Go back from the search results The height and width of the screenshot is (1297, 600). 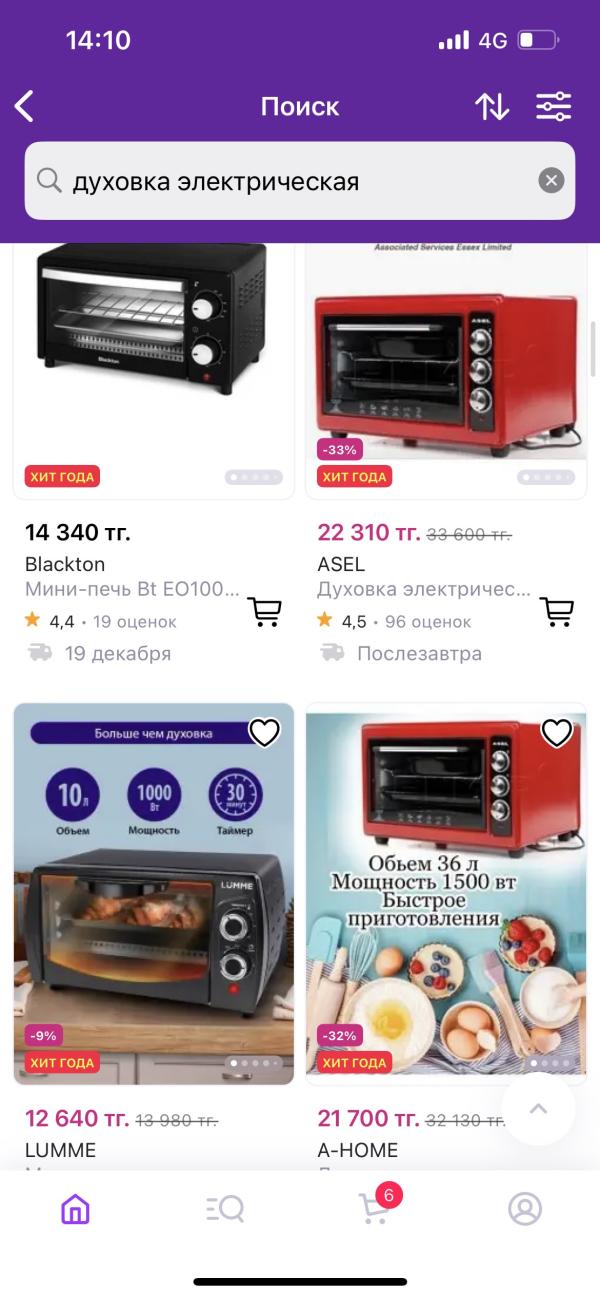25,106
